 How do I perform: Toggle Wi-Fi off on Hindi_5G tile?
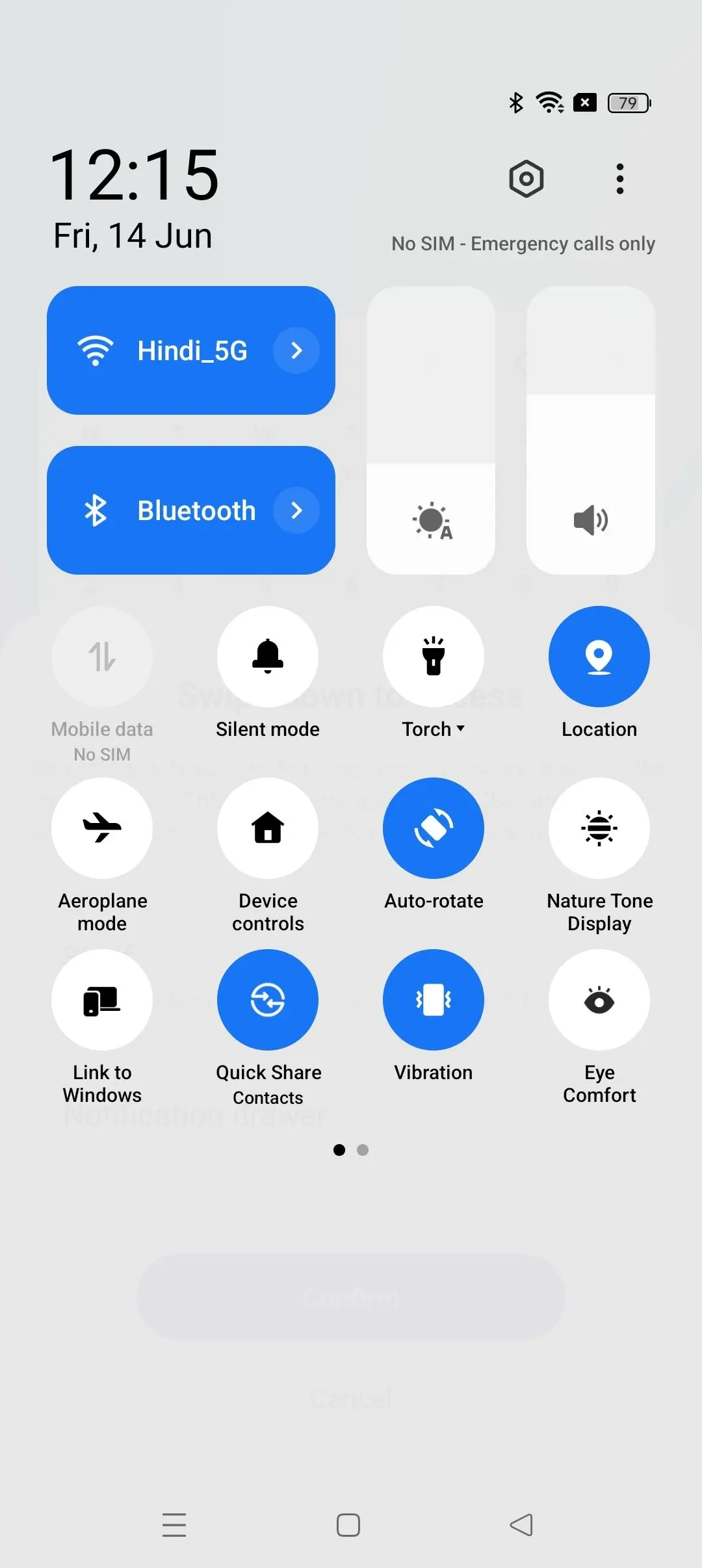pos(162,350)
